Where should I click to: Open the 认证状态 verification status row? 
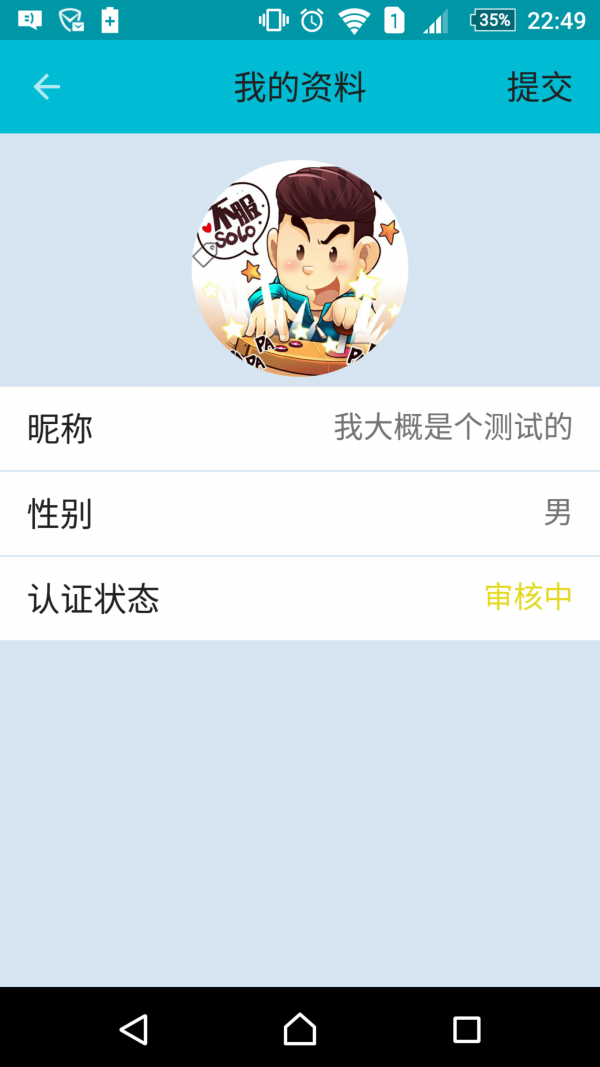[300, 598]
